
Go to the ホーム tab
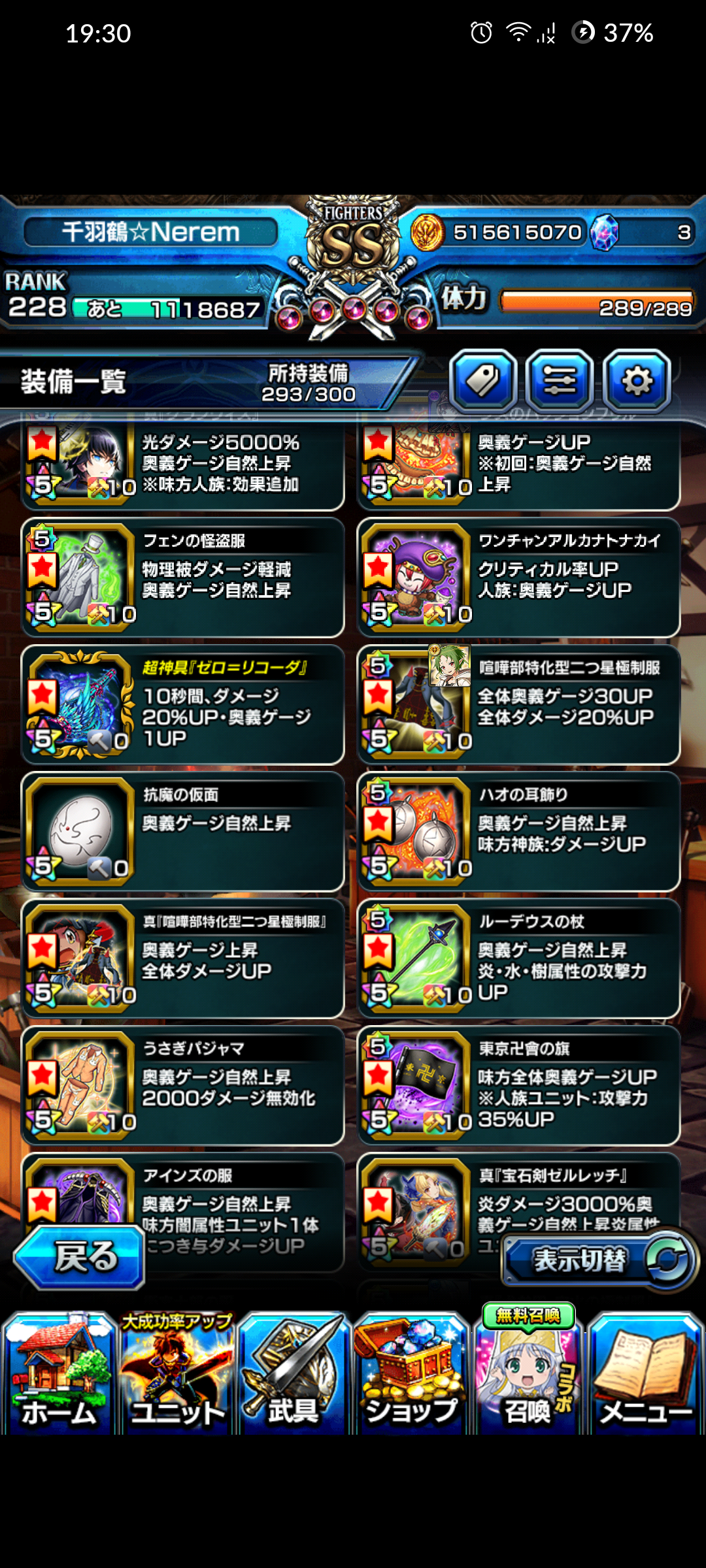[x=59, y=1374]
